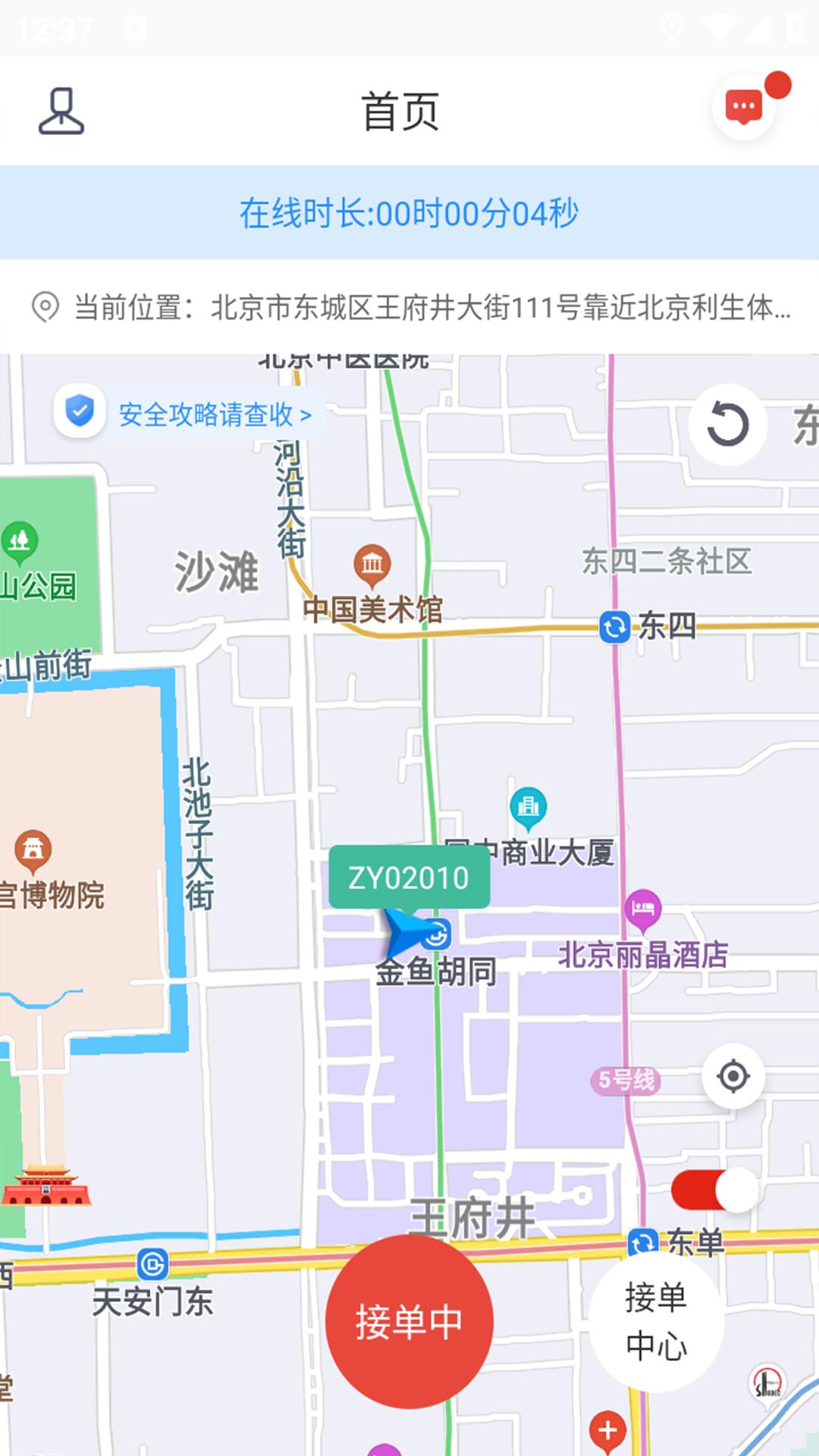Open the profile icon on top left
Viewport: 819px width, 1456px height.
coord(62,108)
